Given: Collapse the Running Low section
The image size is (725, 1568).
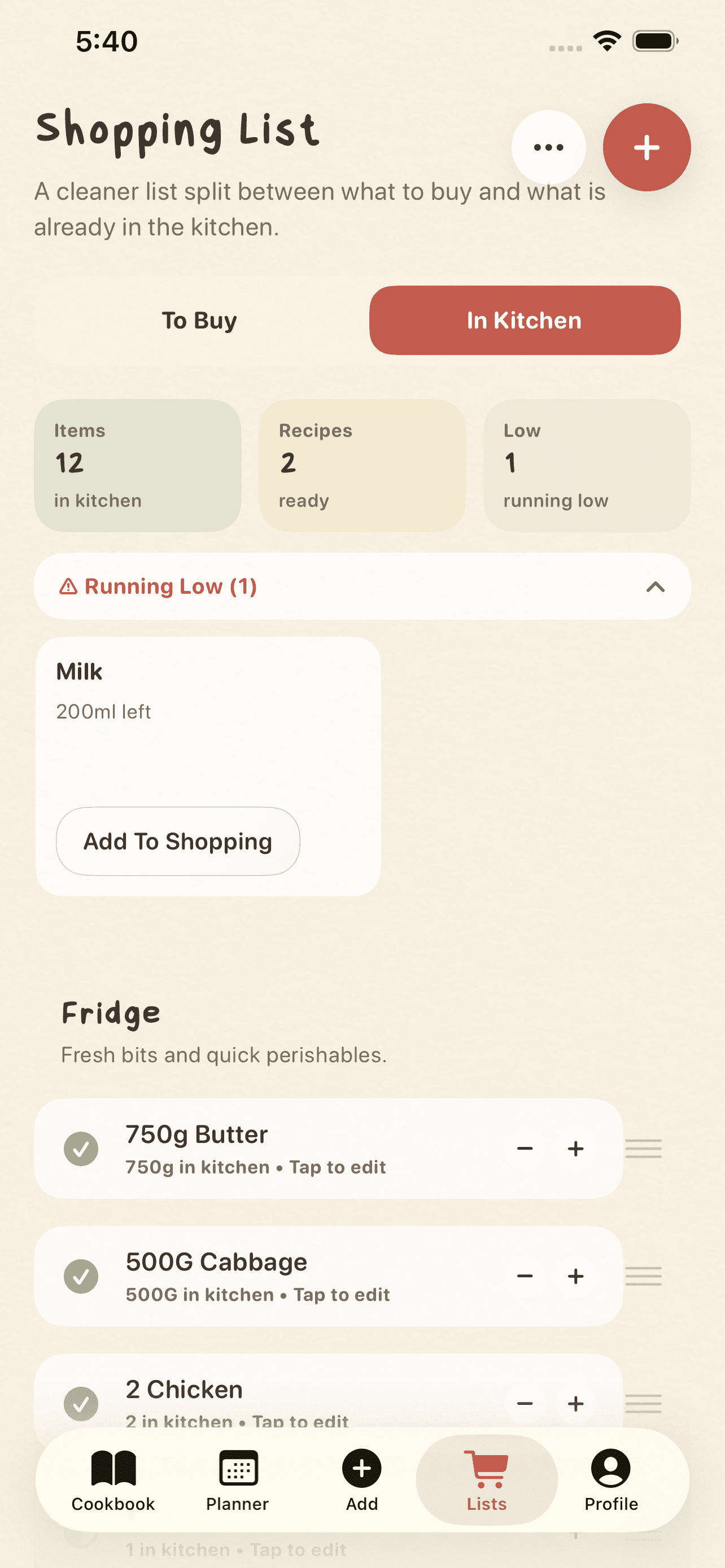Looking at the screenshot, I should point(655,587).
